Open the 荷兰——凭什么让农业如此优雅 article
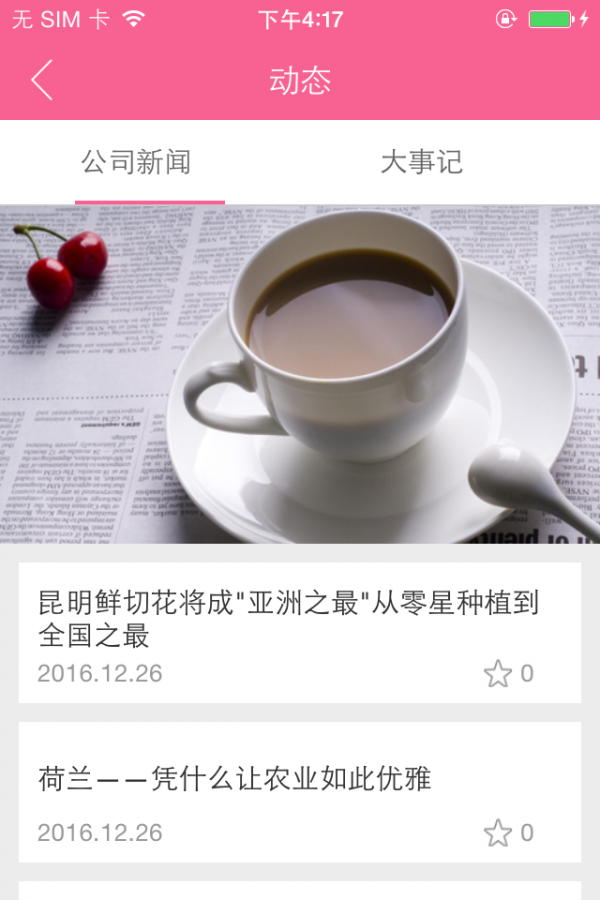This screenshot has height=900, width=600. pyautogui.click(x=235, y=778)
